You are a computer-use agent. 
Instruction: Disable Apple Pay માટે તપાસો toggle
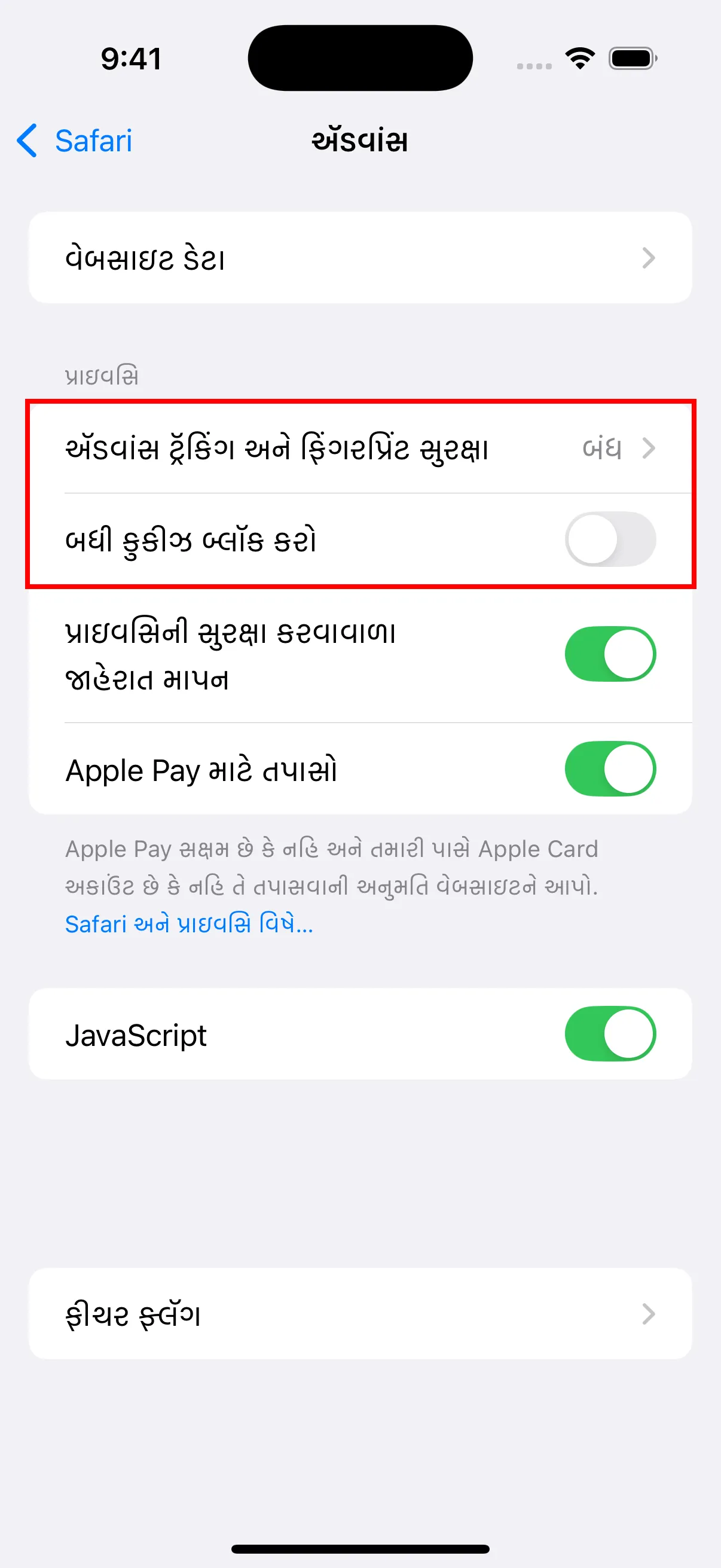coord(610,769)
